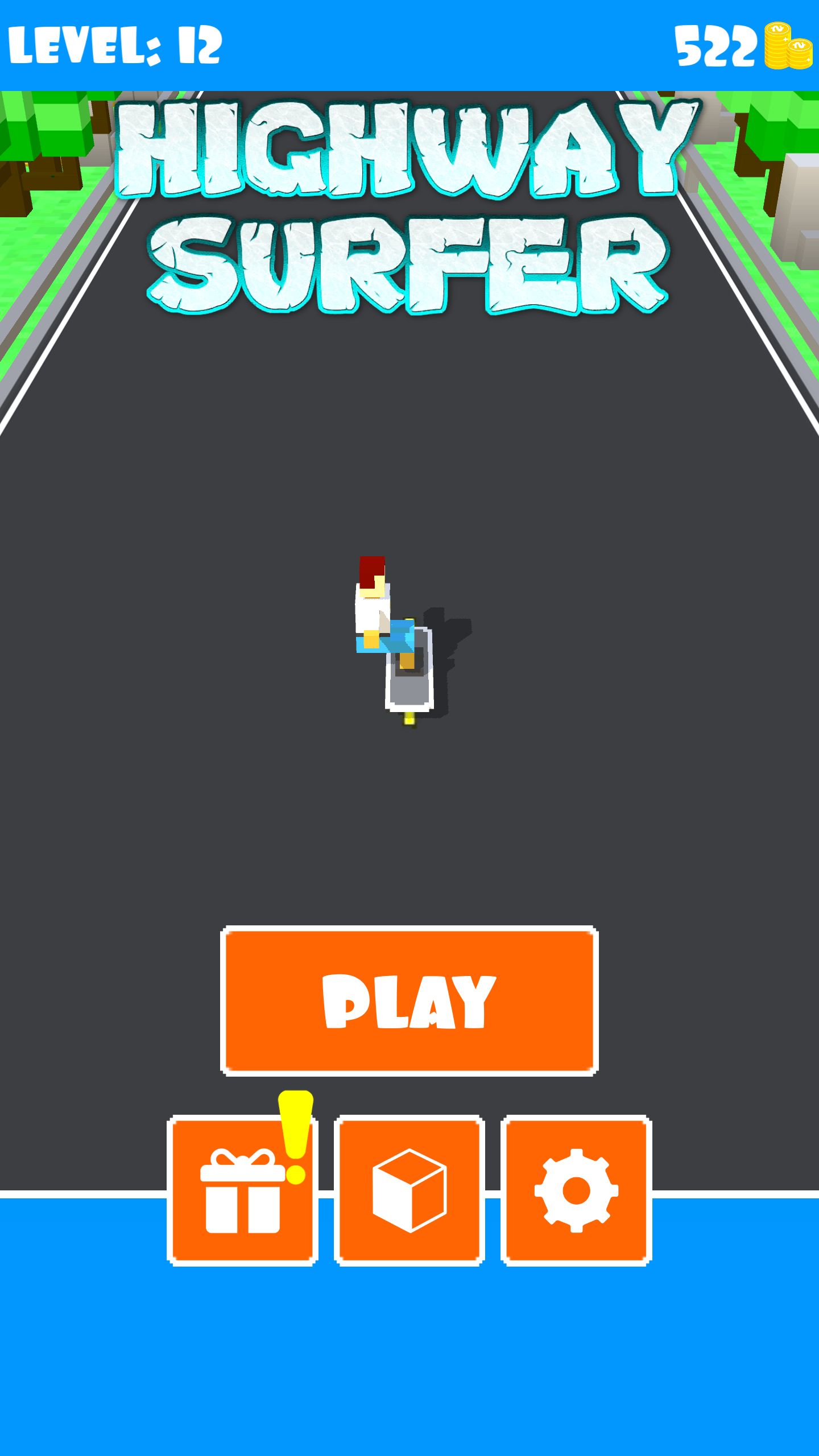
Task: Open the cube skins shop
Action: click(x=409, y=1190)
